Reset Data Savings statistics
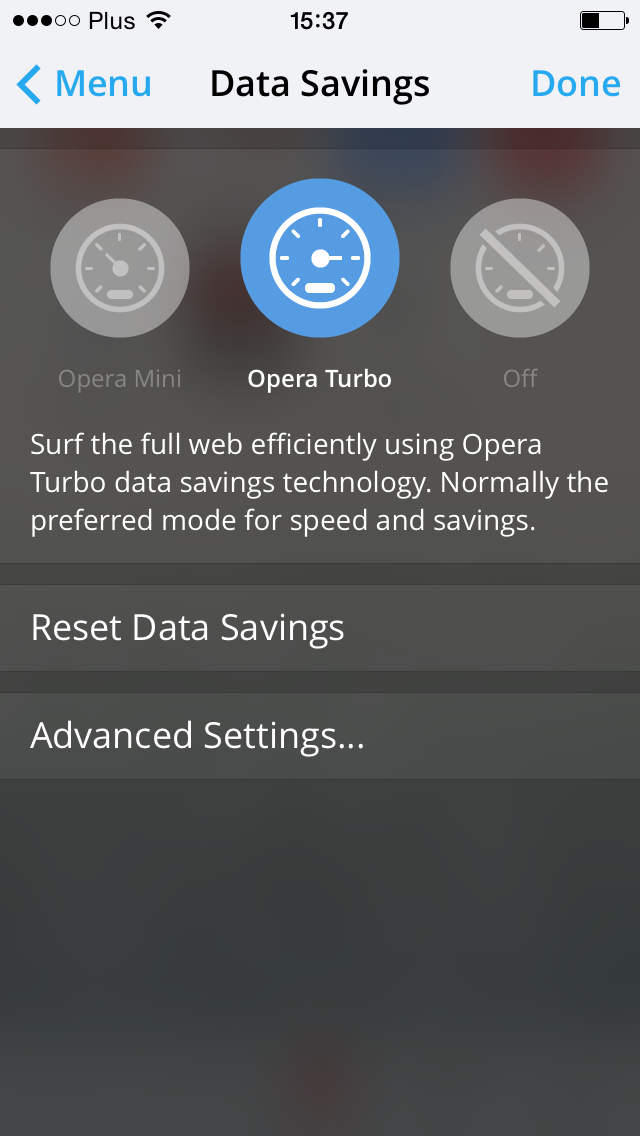Viewport: 640px width, 1136px height. (x=320, y=628)
